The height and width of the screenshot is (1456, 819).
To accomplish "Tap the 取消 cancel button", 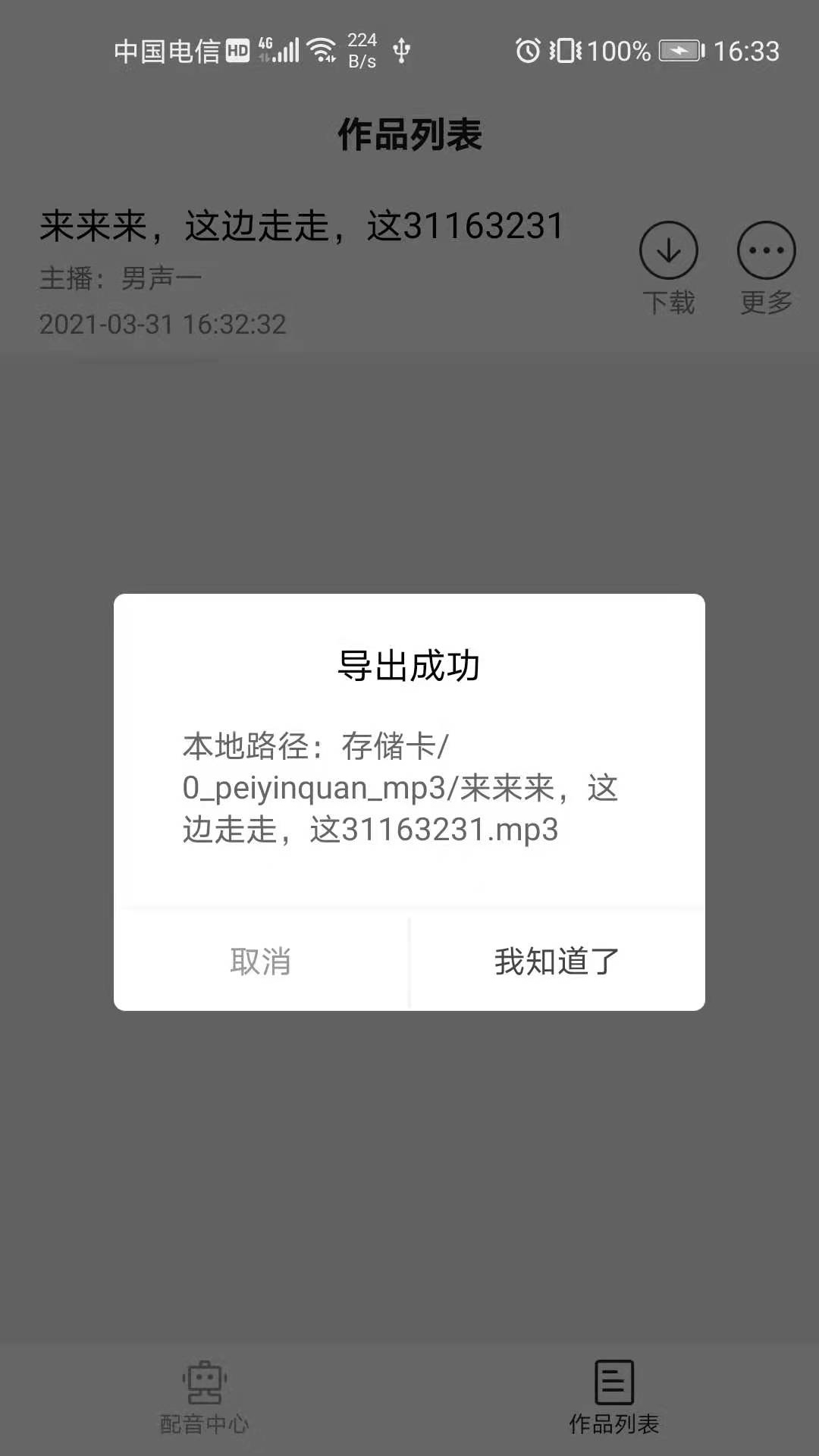I will click(x=260, y=962).
